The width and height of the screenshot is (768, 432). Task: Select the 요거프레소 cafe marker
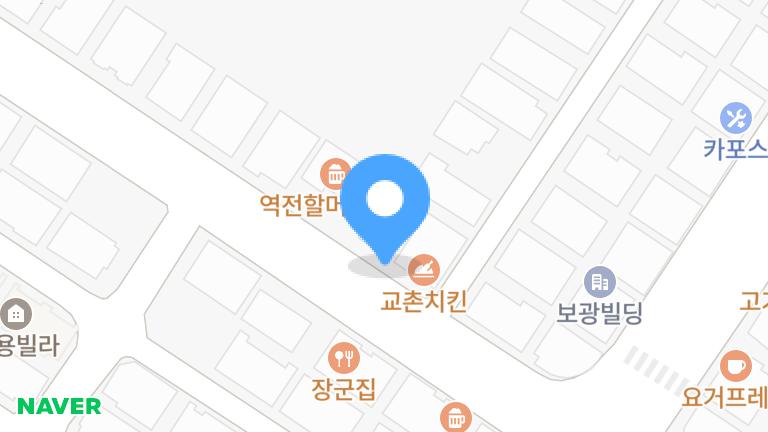click(x=735, y=365)
